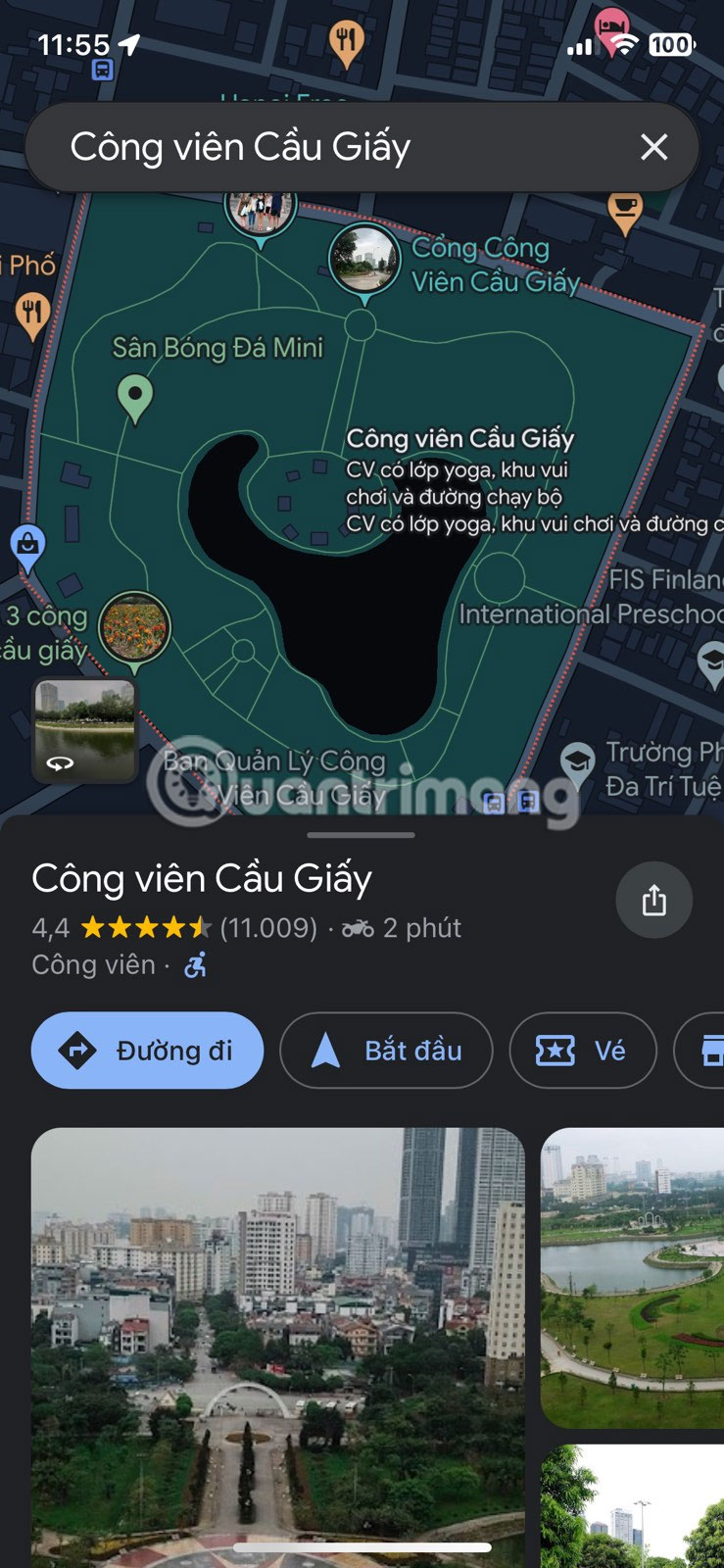Select the Trường Đa Trí Tuệ school marker
Screen dimensions: 724x1568
tap(577, 761)
